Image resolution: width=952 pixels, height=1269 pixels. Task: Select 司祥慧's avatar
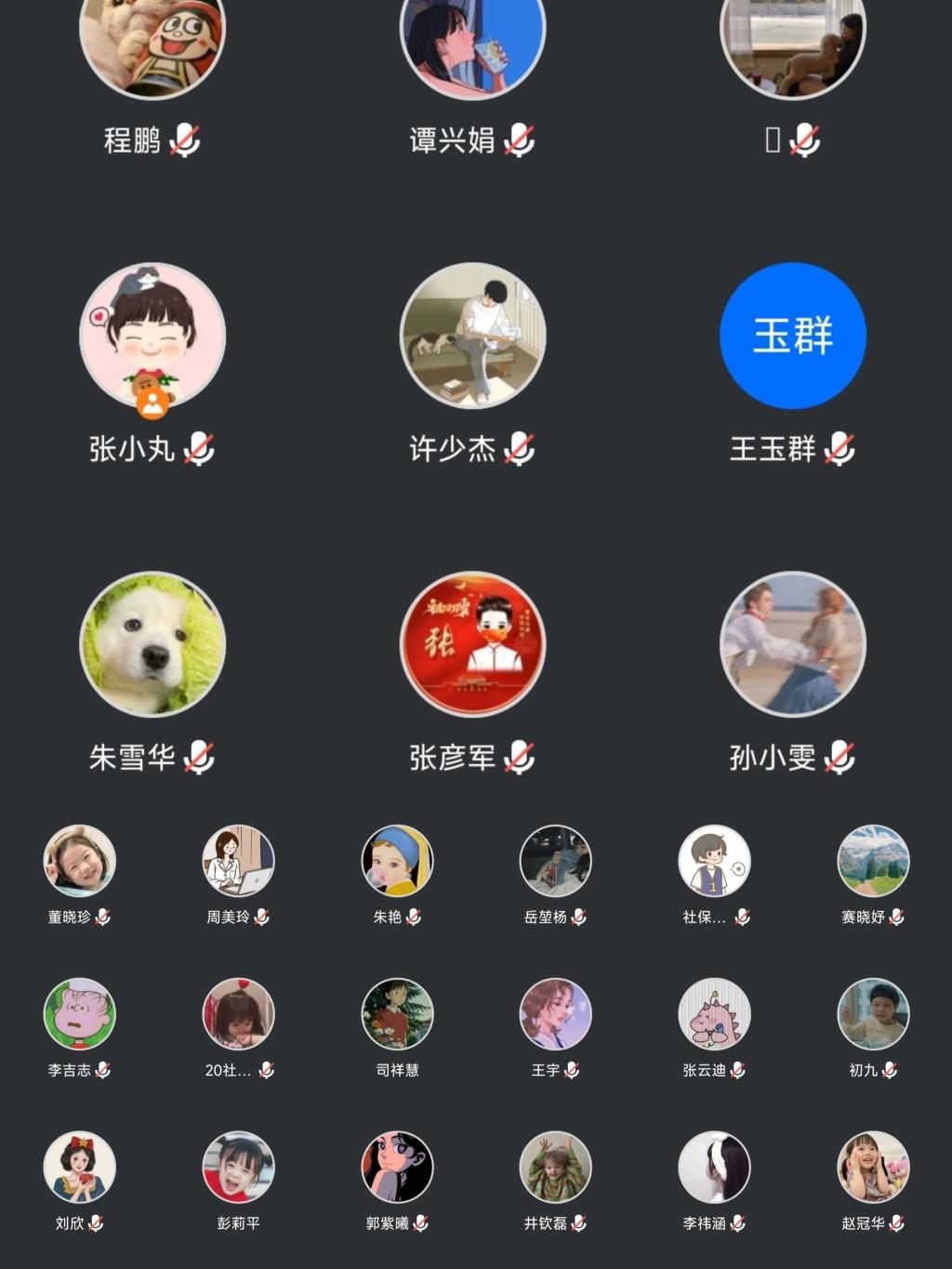pos(397,1014)
